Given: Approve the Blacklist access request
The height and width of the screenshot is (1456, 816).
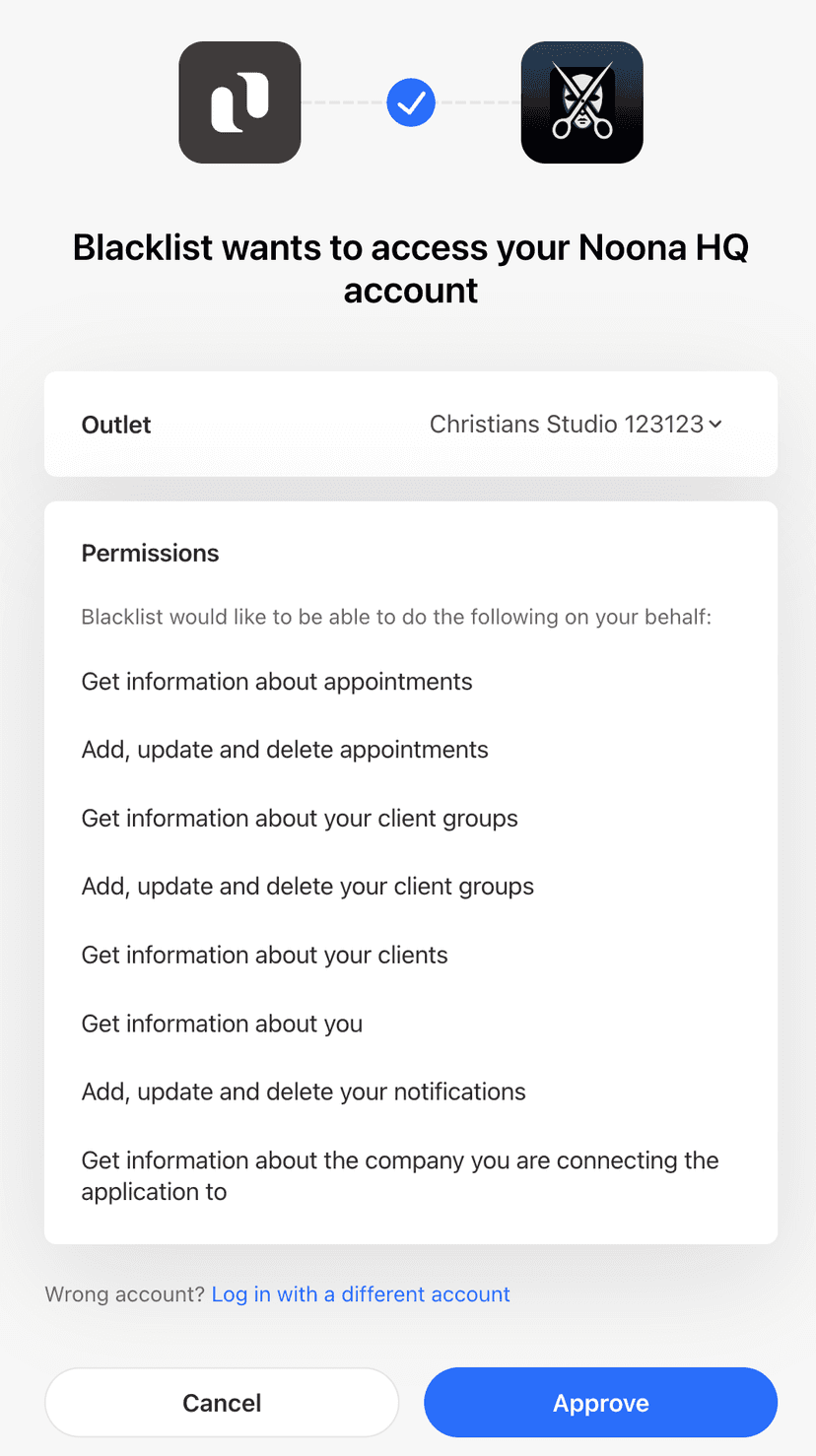Looking at the screenshot, I should [600, 1402].
